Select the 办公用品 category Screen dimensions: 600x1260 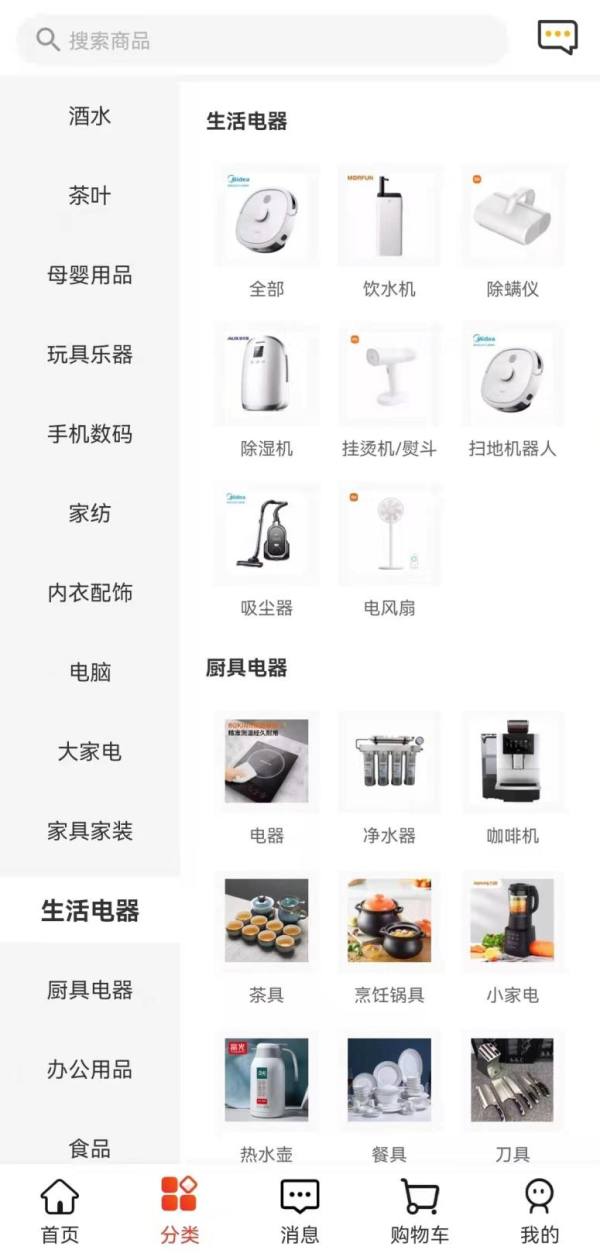tap(90, 1069)
